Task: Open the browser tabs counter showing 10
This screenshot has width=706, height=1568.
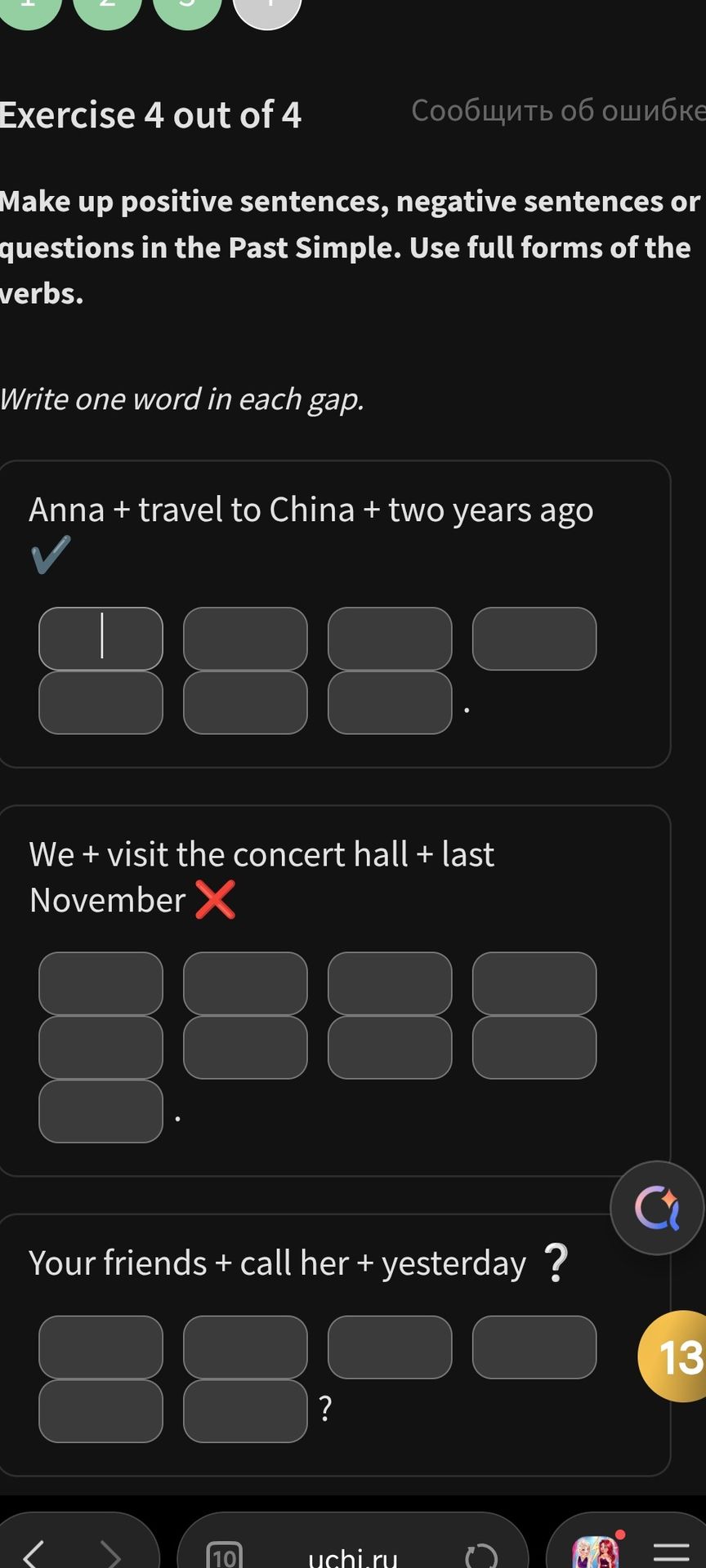Action: [224, 1555]
